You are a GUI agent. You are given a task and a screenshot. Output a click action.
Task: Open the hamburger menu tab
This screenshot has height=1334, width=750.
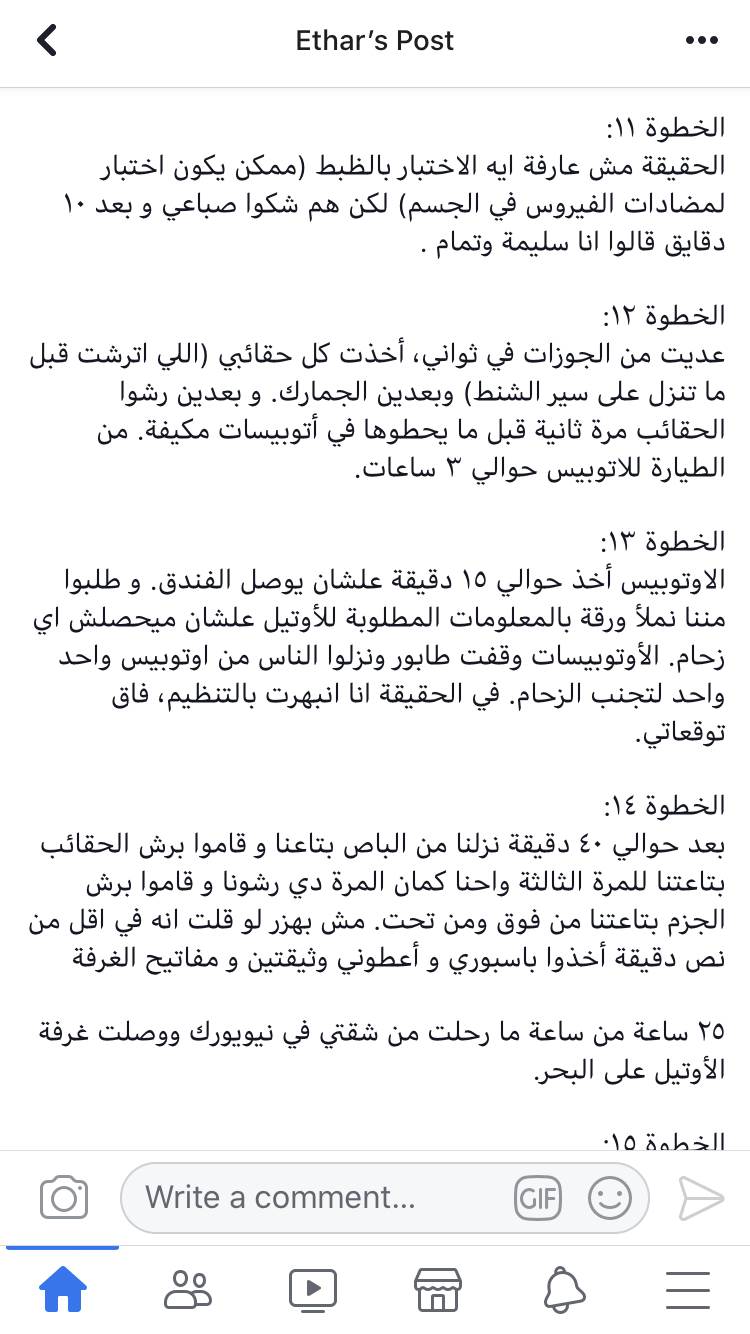(688, 1290)
